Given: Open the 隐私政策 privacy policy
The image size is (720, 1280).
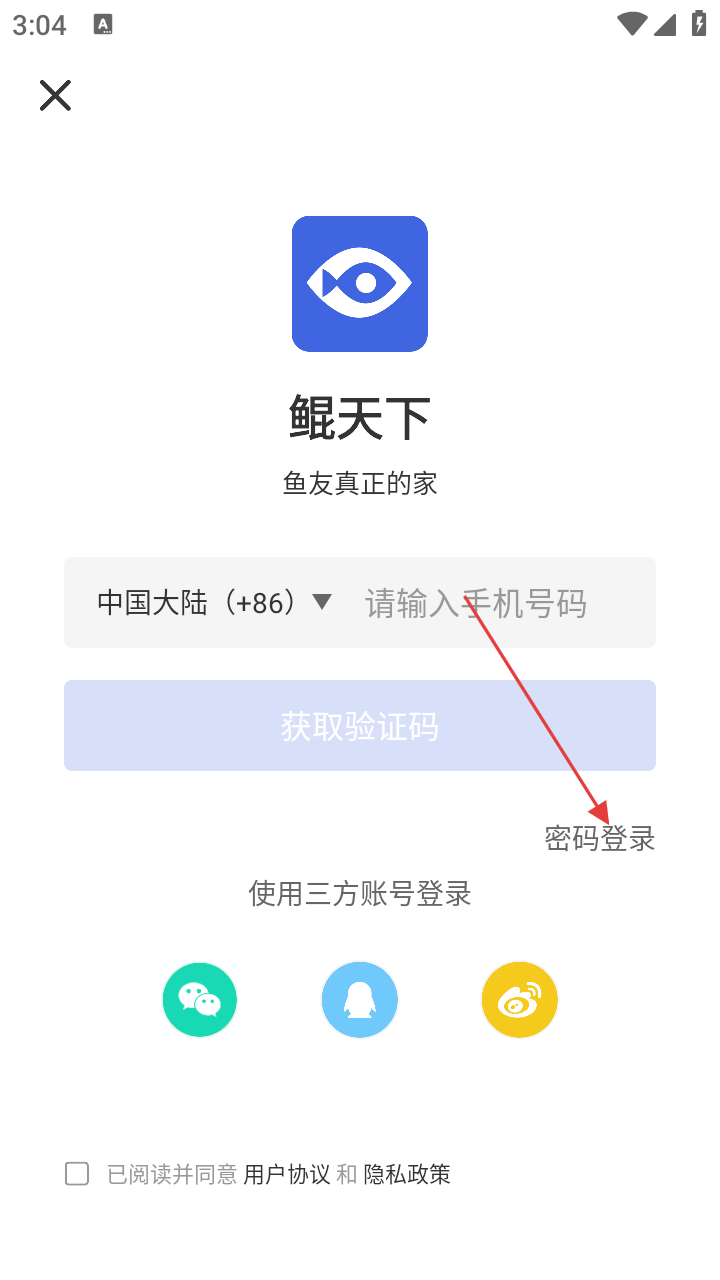Looking at the screenshot, I should point(407,1174).
